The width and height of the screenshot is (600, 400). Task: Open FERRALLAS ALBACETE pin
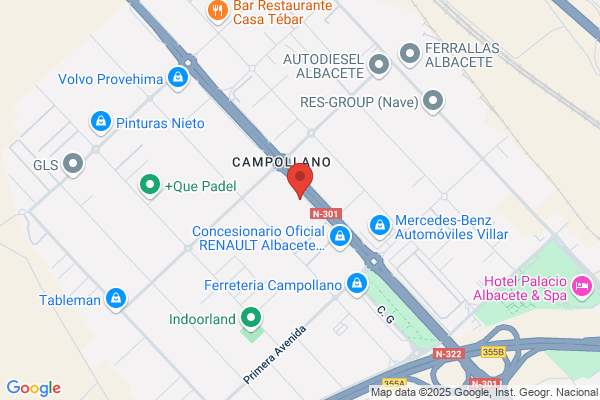click(x=410, y=55)
